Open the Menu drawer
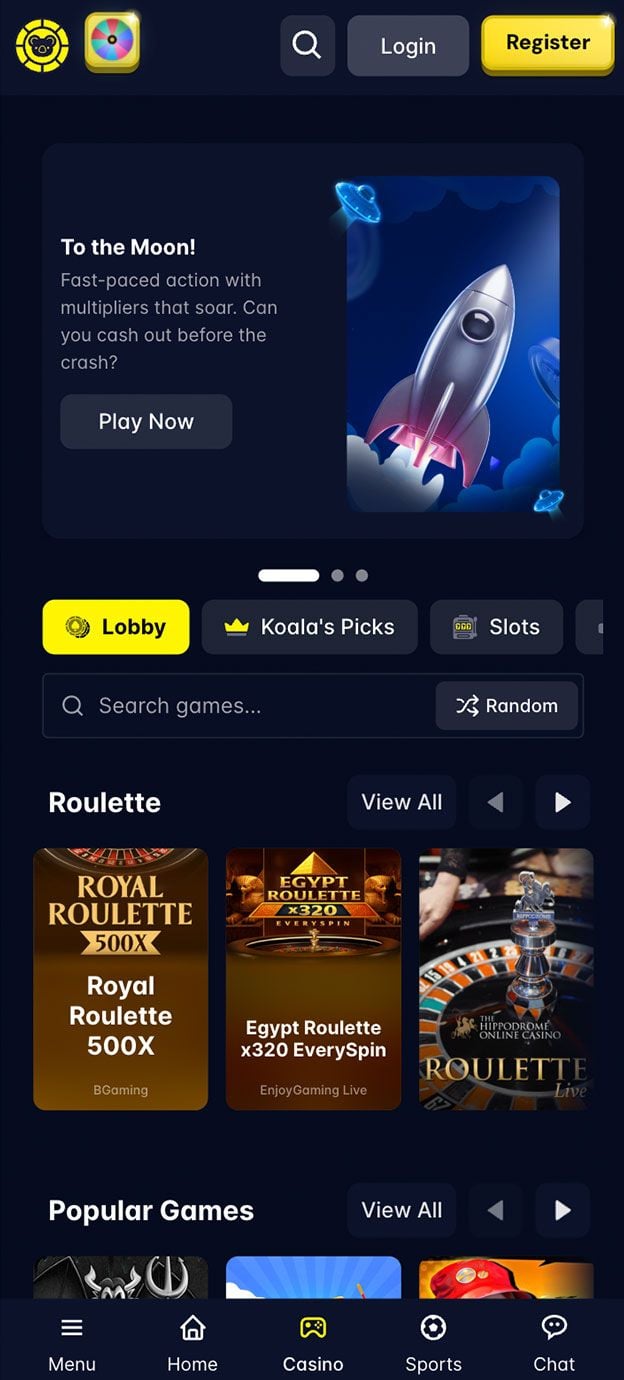Image resolution: width=624 pixels, height=1380 pixels. [72, 1342]
